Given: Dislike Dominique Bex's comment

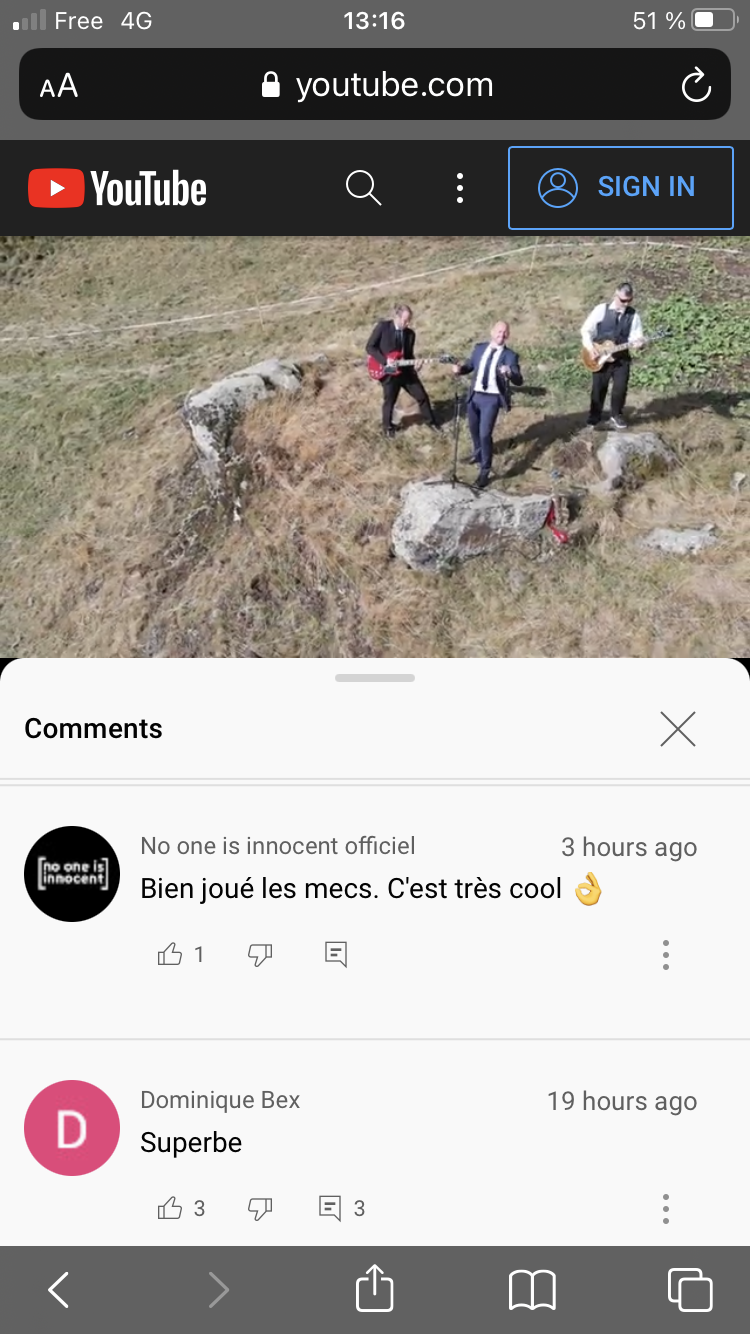Looking at the screenshot, I should (260, 1208).
